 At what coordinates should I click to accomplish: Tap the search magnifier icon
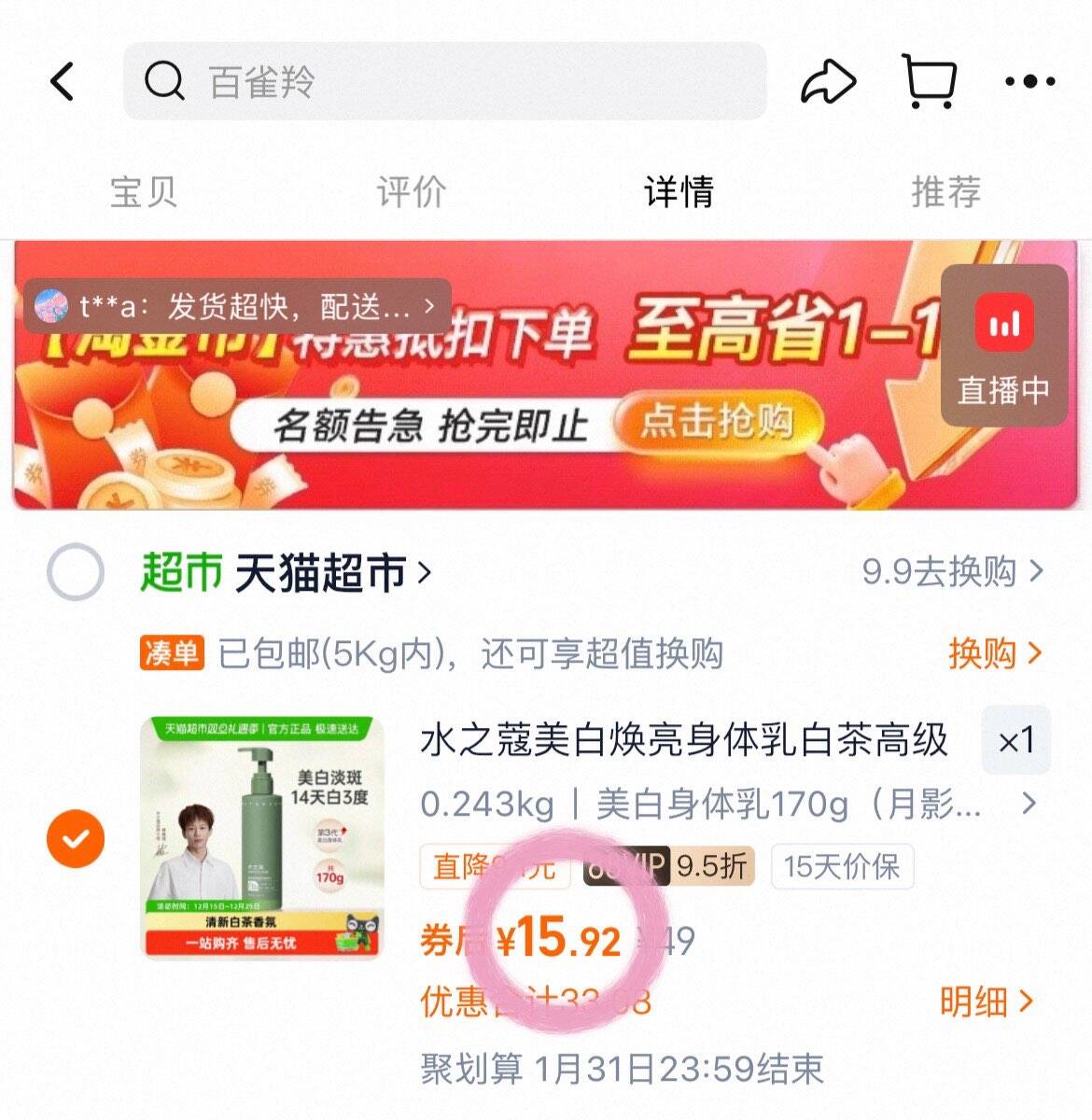point(163,82)
